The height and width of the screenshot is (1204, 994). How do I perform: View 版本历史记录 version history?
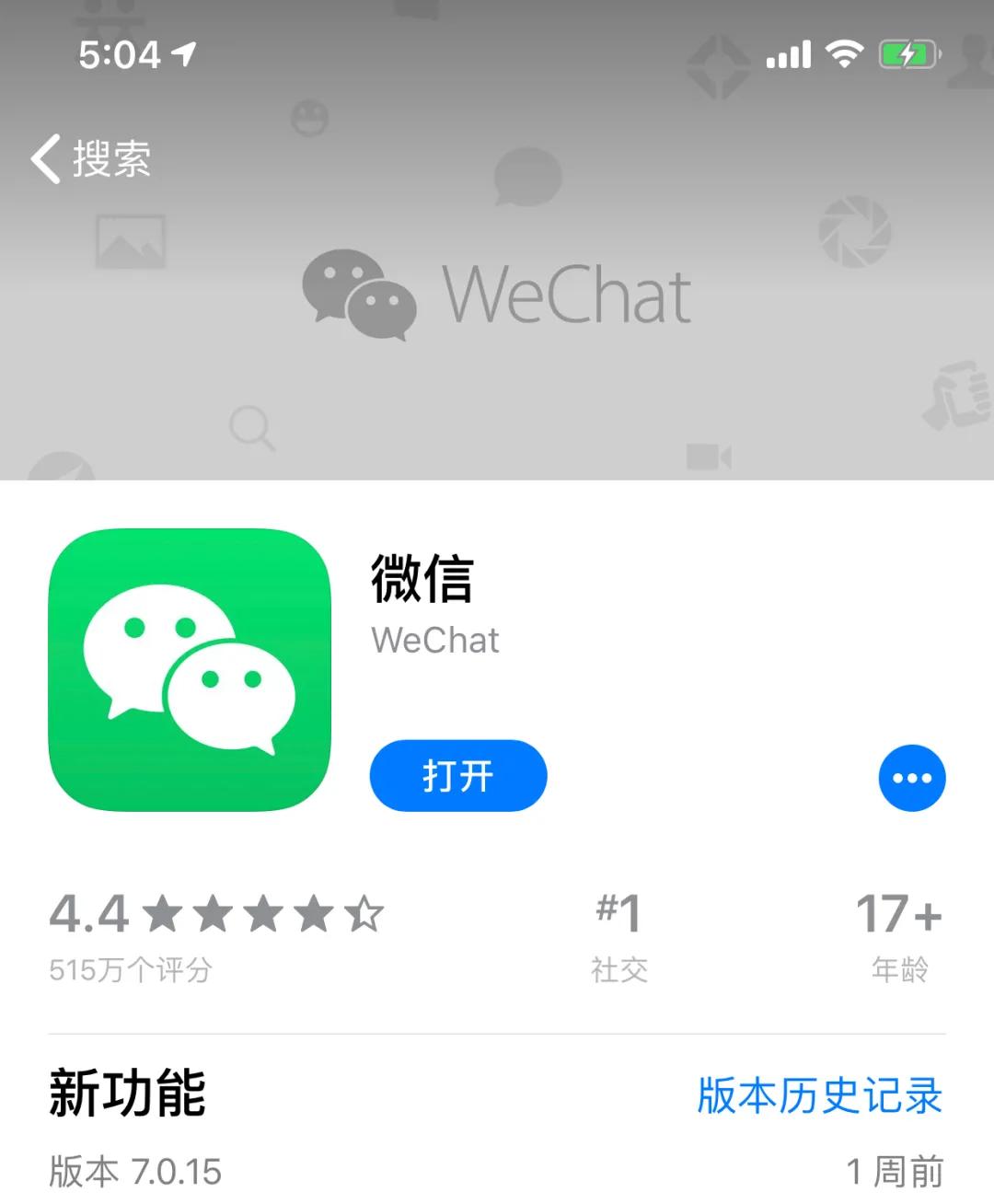[819, 1095]
